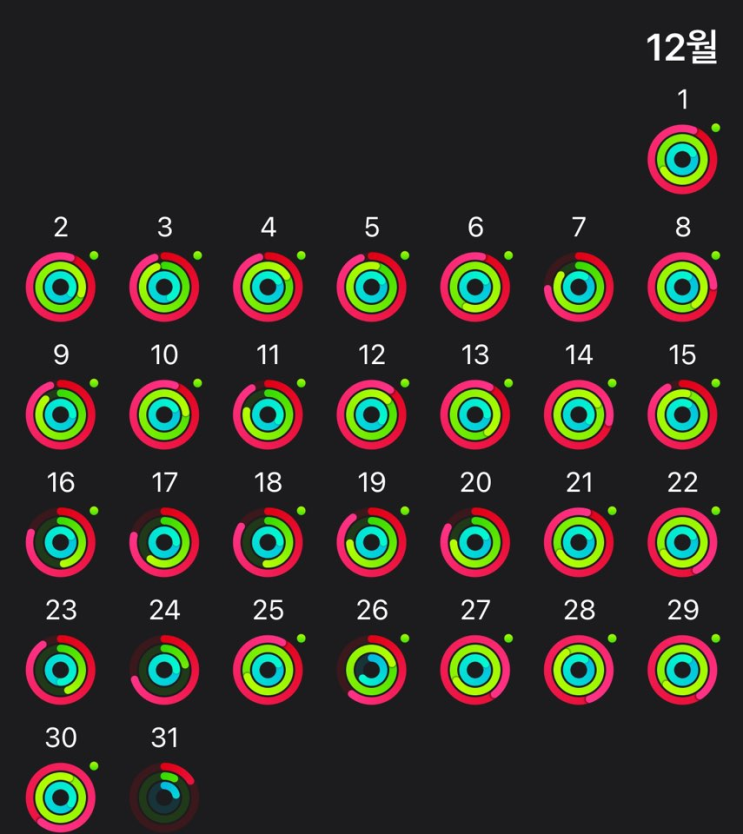Open activity for day 24
Viewport: 743px width, 834px height.
point(164,669)
